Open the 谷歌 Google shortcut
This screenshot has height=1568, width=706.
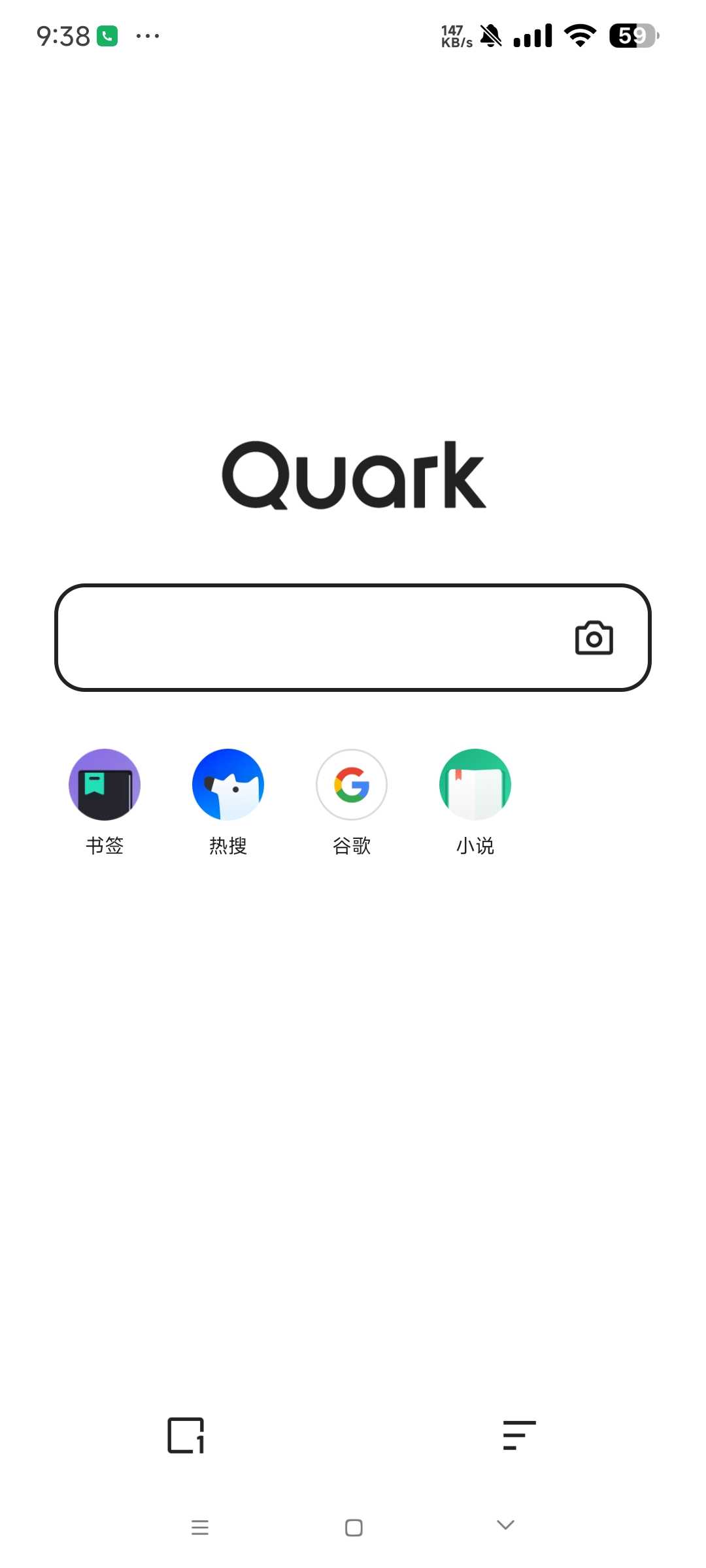(352, 802)
